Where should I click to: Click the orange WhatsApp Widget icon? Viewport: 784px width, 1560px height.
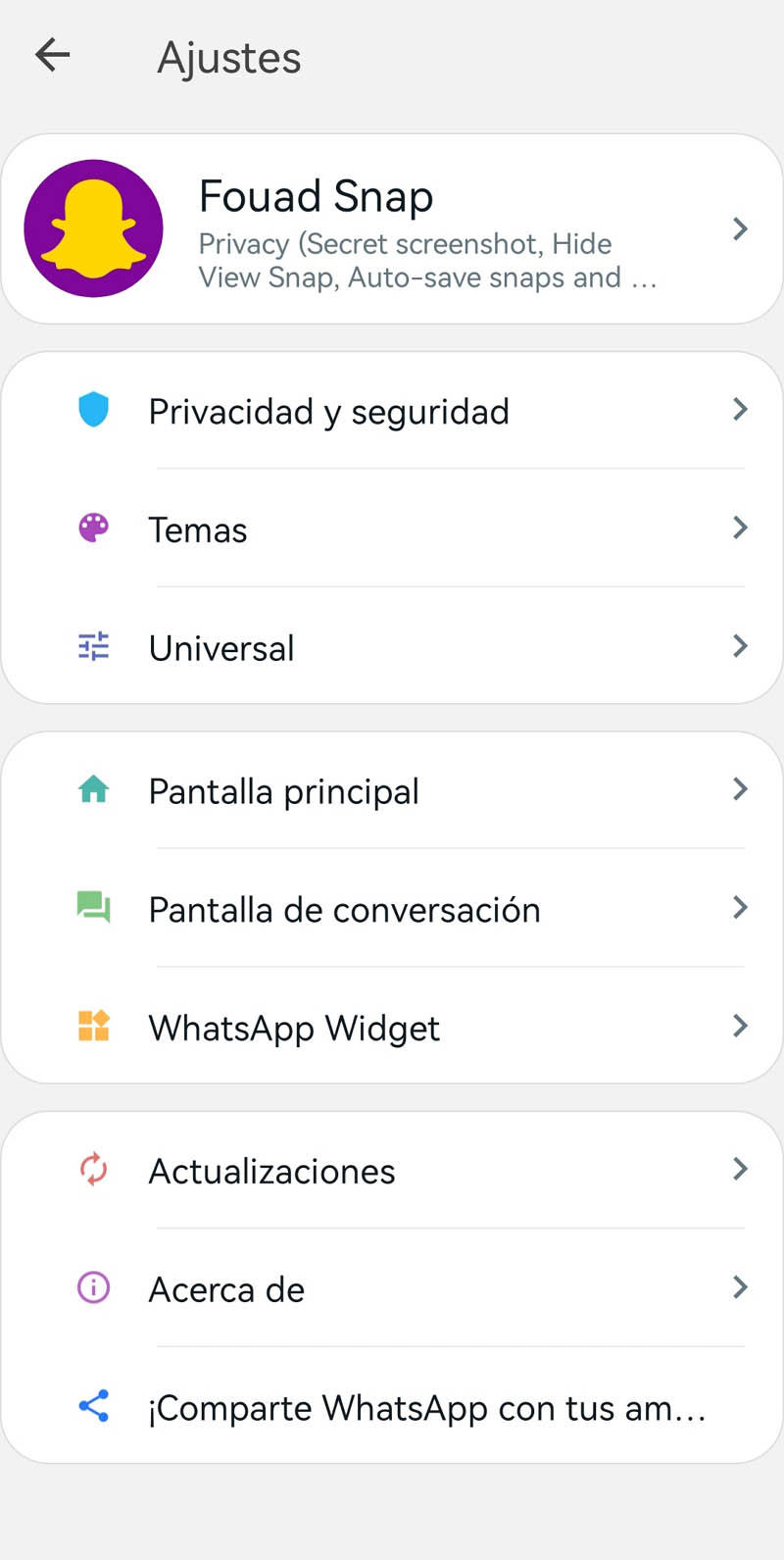coord(94,1027)
